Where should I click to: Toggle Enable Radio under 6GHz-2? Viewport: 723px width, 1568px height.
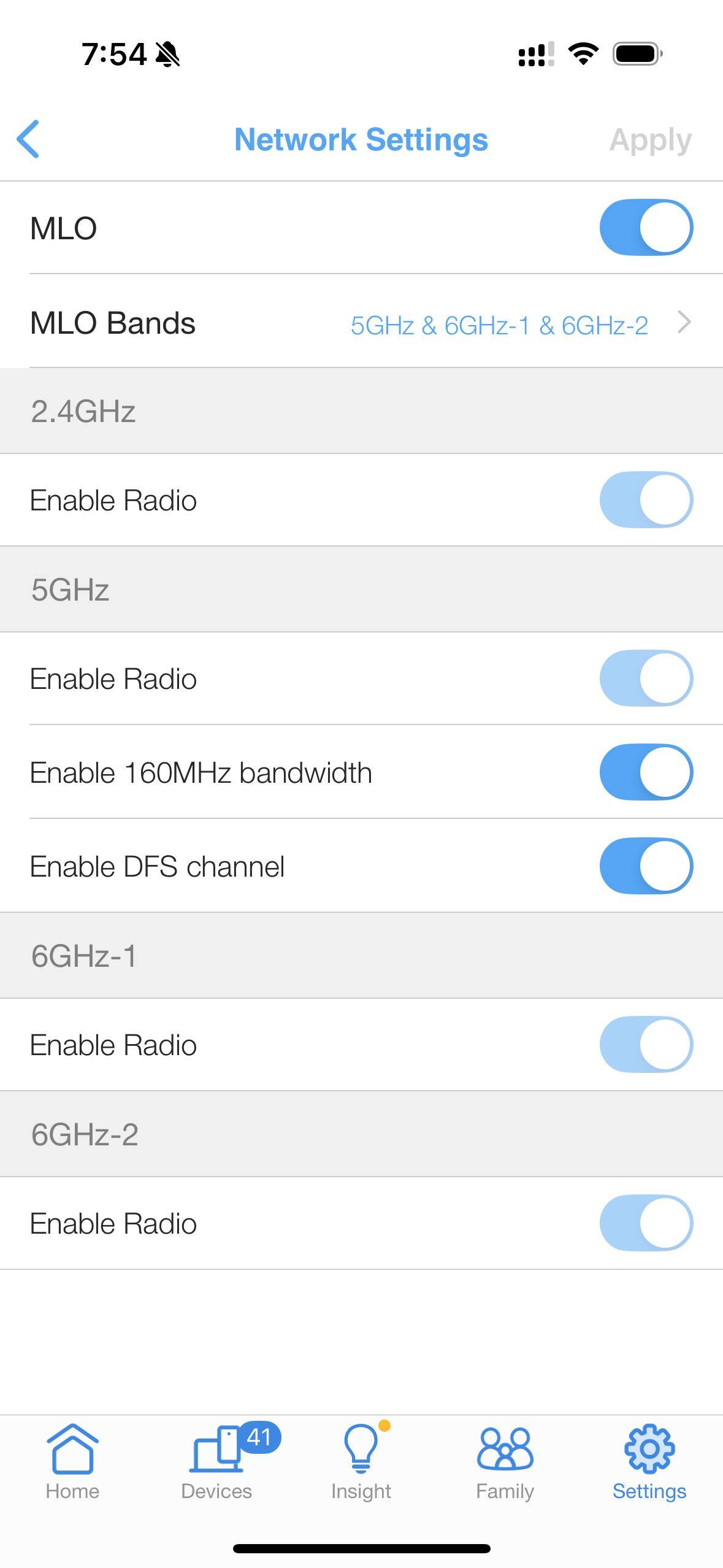tap(646, 1223)
